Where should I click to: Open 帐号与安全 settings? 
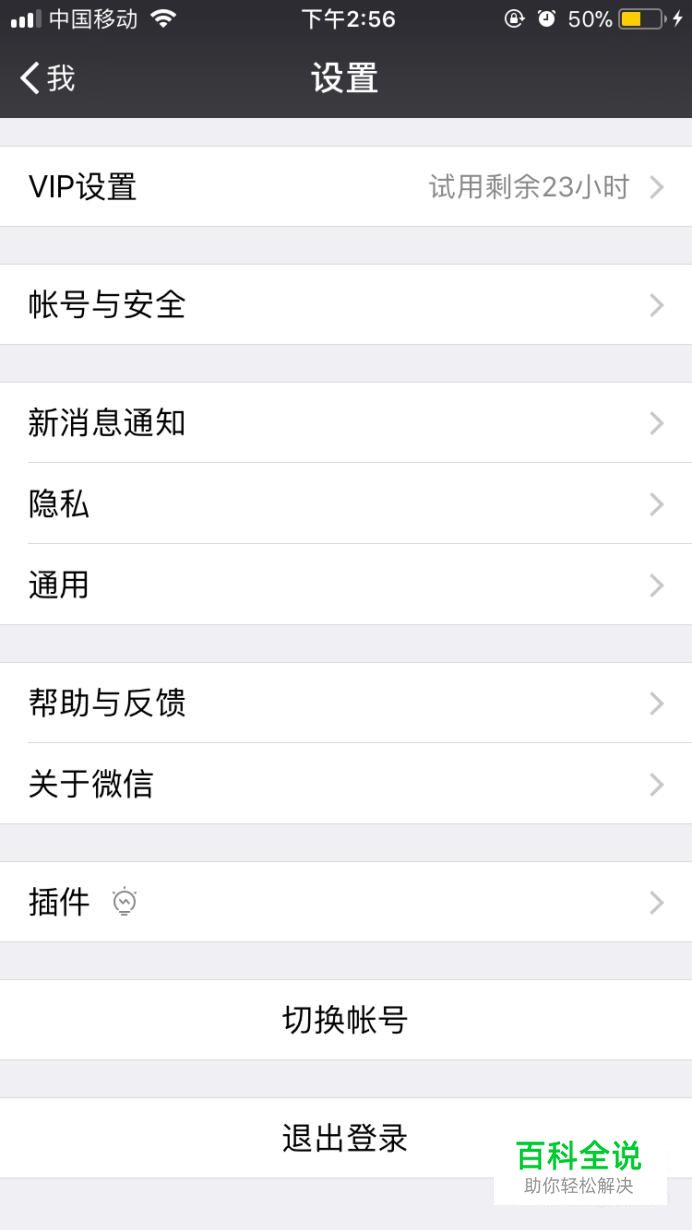346,305
